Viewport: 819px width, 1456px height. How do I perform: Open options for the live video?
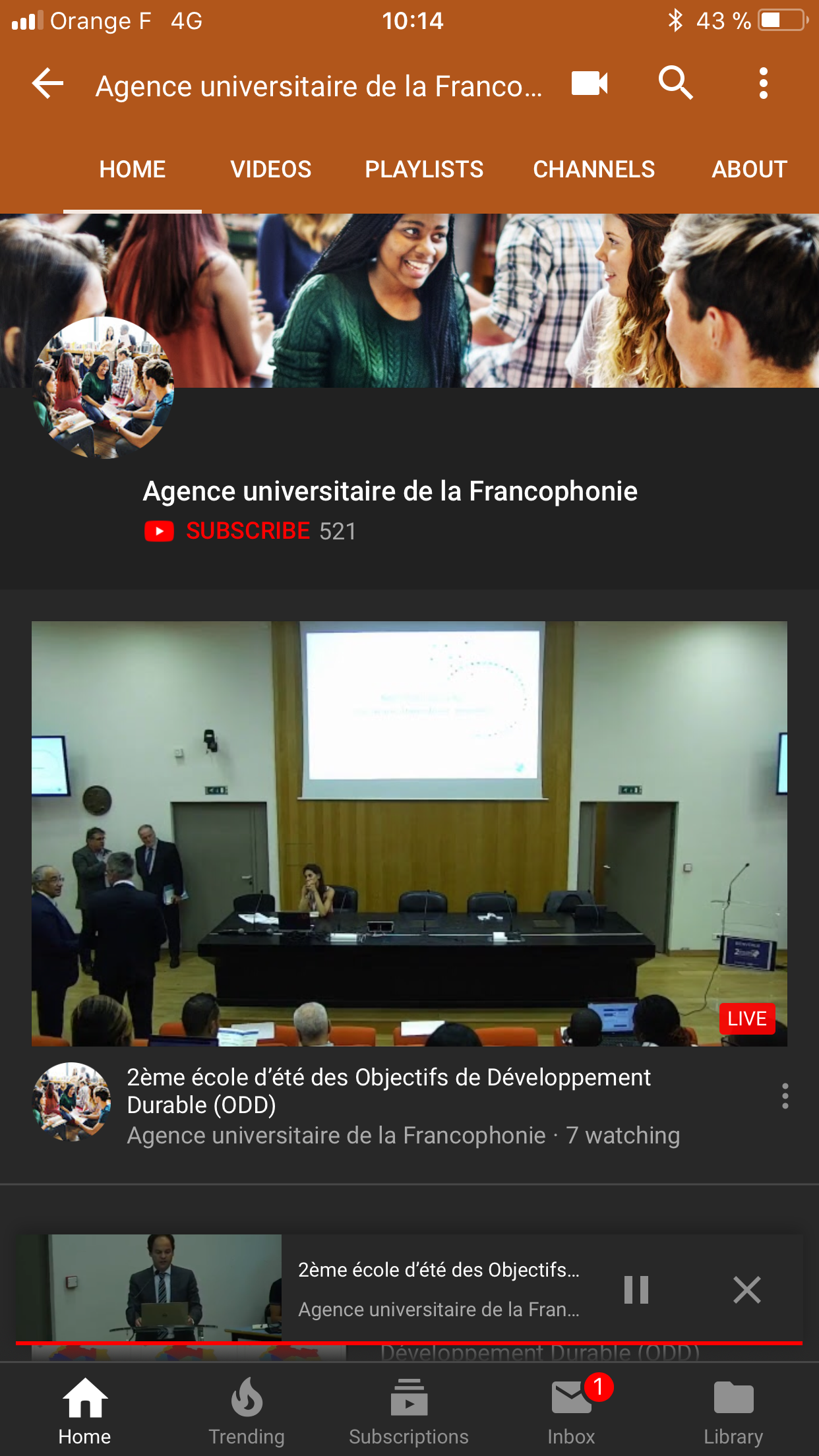point(785,1096)
